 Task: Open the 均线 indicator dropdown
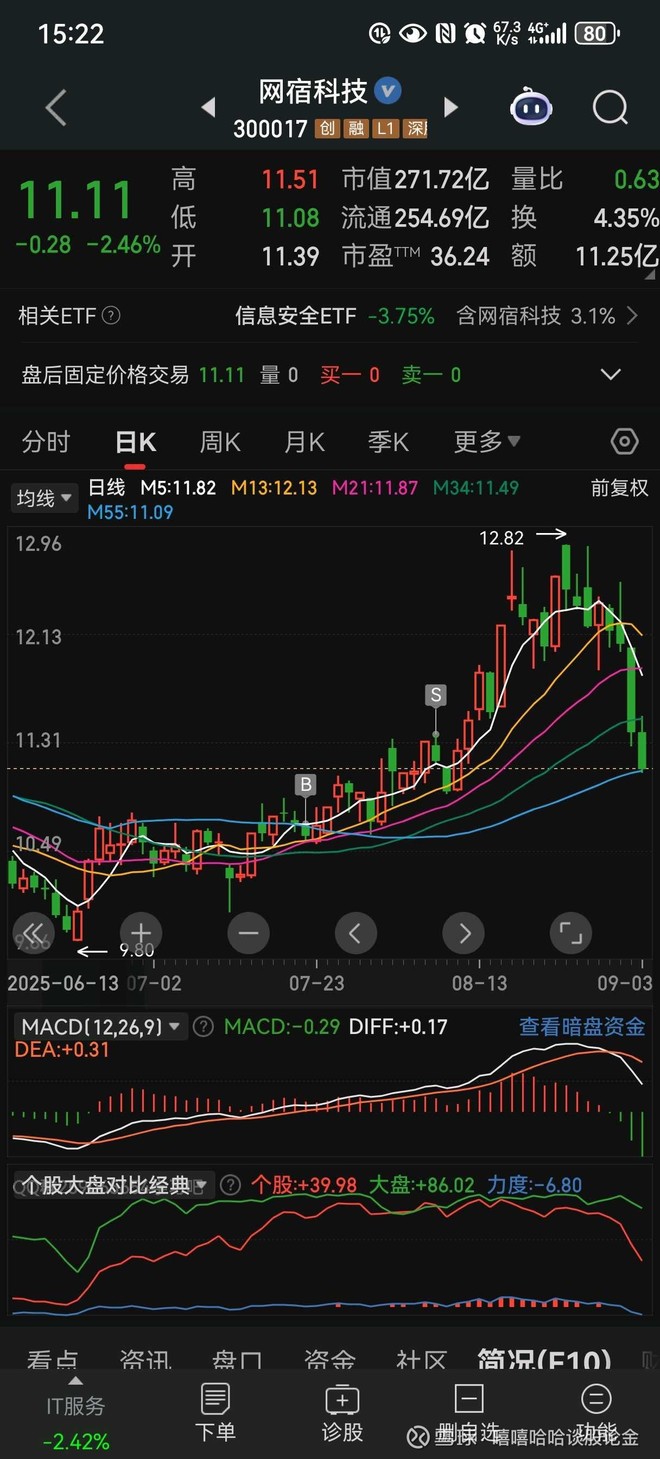pos(45,497)
